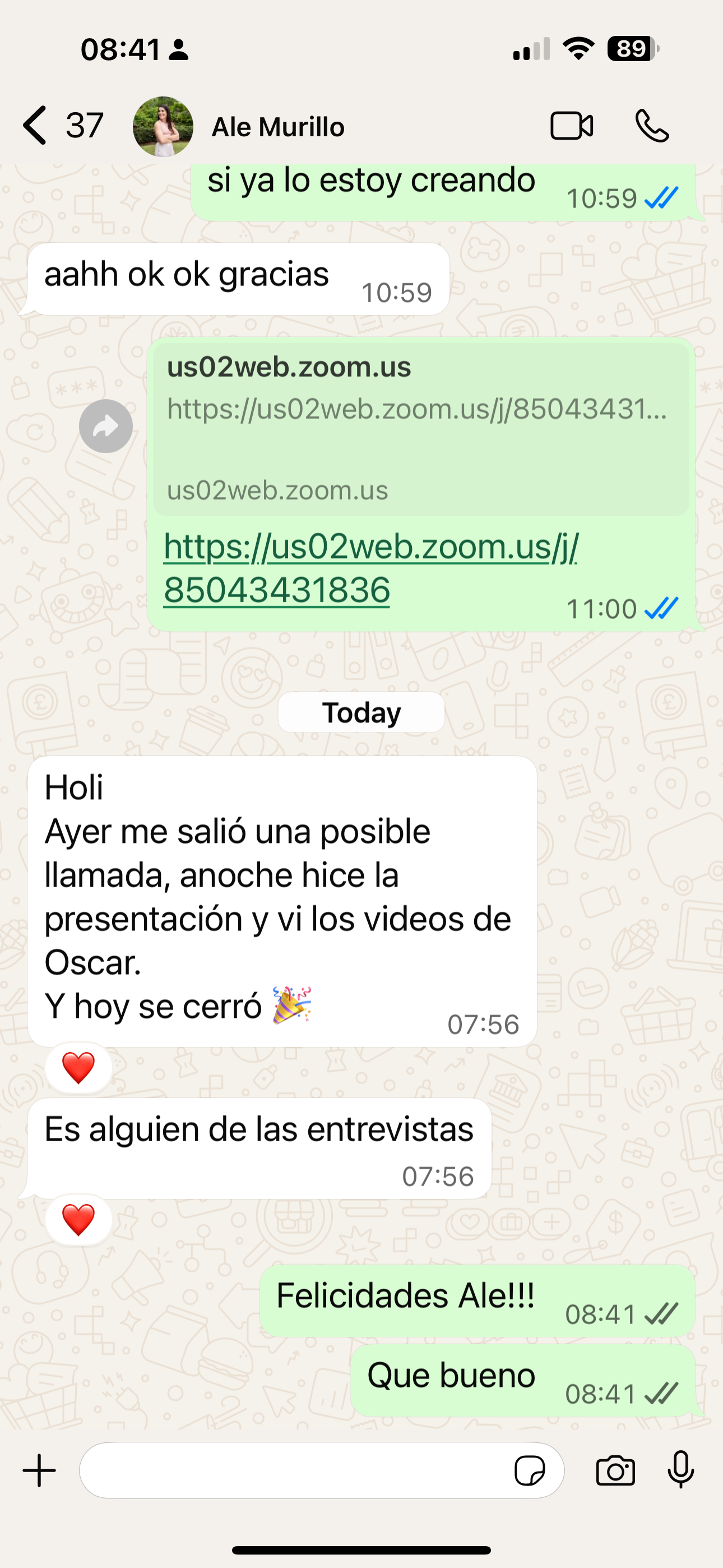Start a voice call with Ale Murillo
The width and height of the screenshot is (723, 1568).
652,126
